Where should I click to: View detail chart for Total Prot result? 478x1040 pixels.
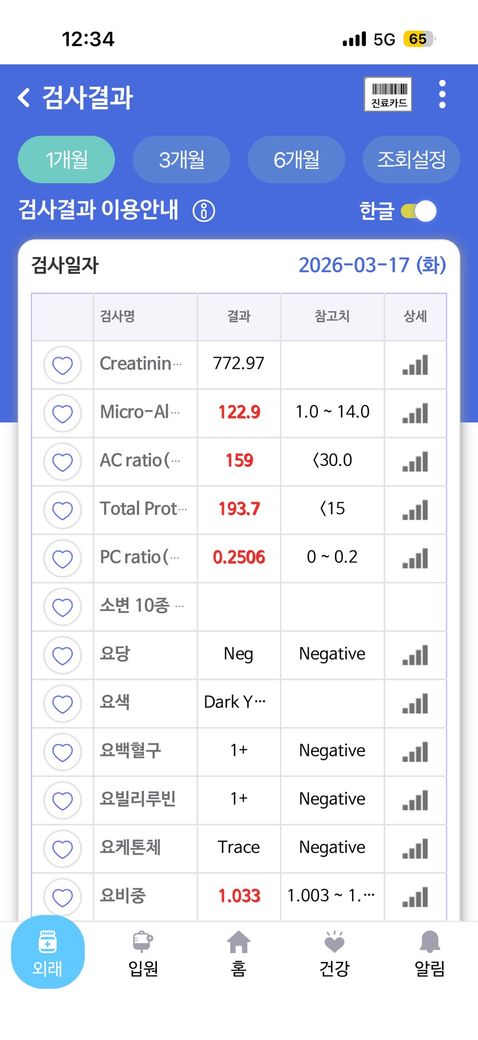coord(415,510)
